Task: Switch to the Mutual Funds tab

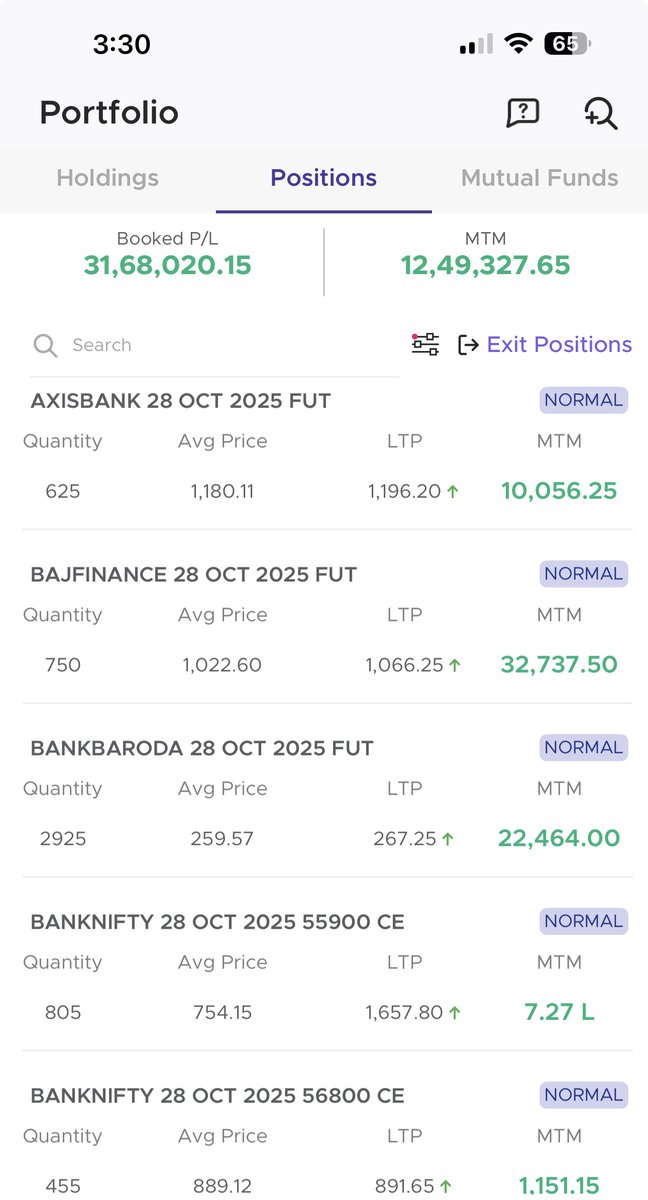Action: [x=540, y=178]
